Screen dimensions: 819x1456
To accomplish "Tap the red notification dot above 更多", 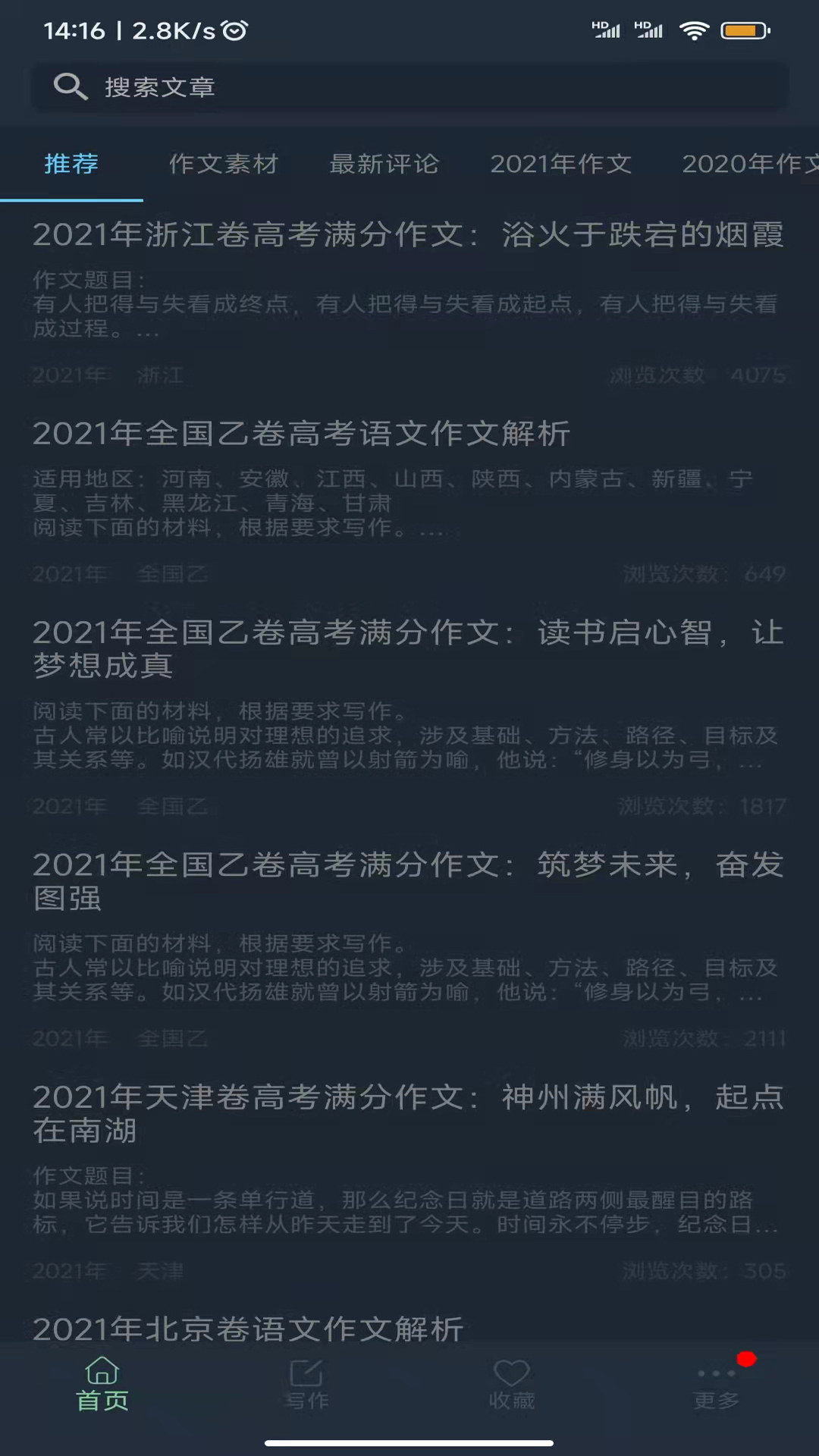I will click(746, 1361).
